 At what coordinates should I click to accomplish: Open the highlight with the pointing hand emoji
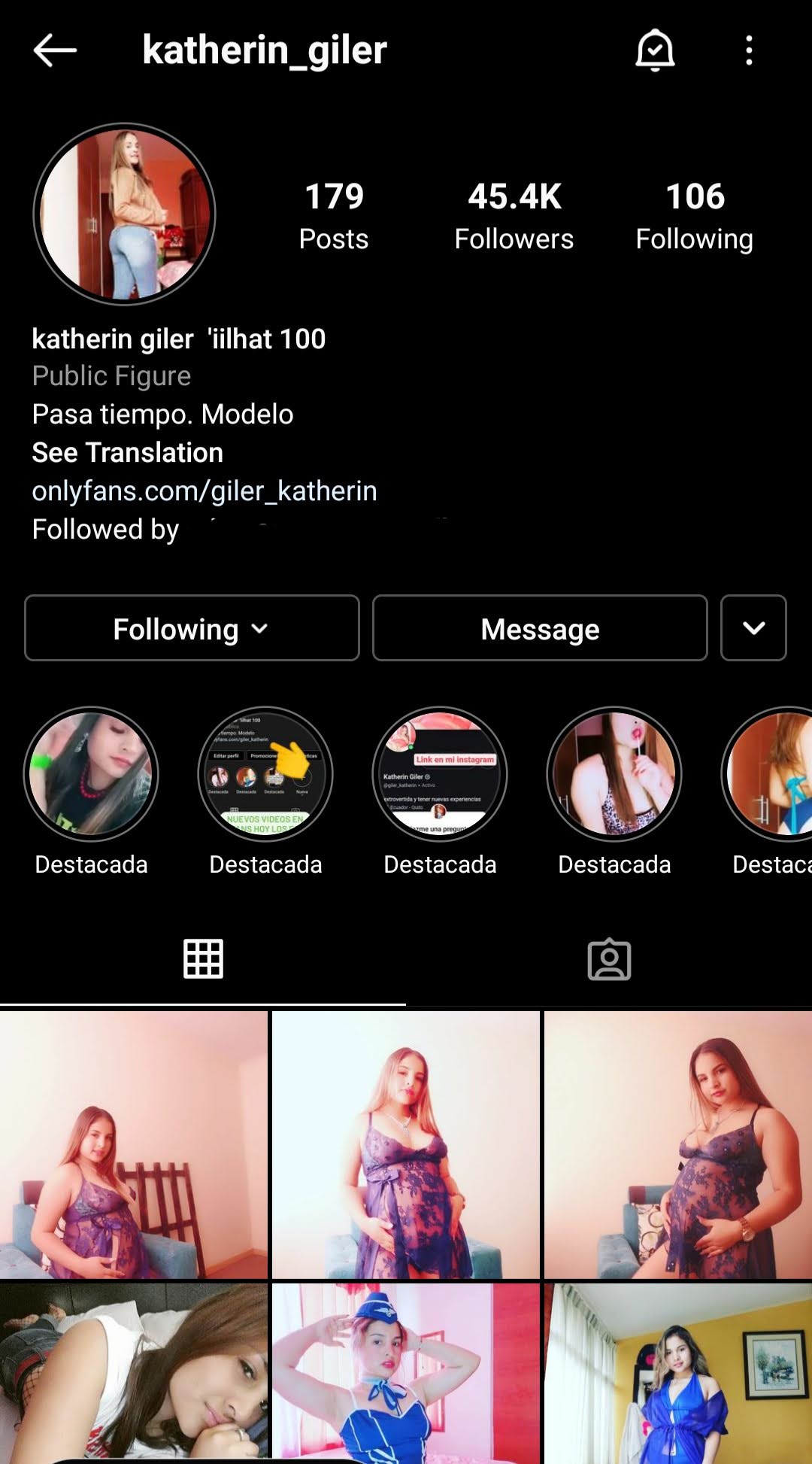click(x=265, y=774)
